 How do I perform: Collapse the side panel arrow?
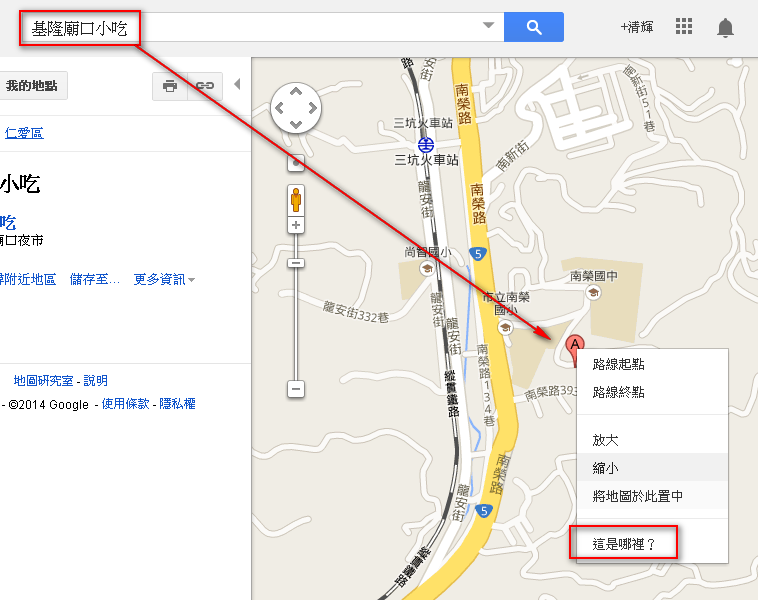[x=237, y=85]
